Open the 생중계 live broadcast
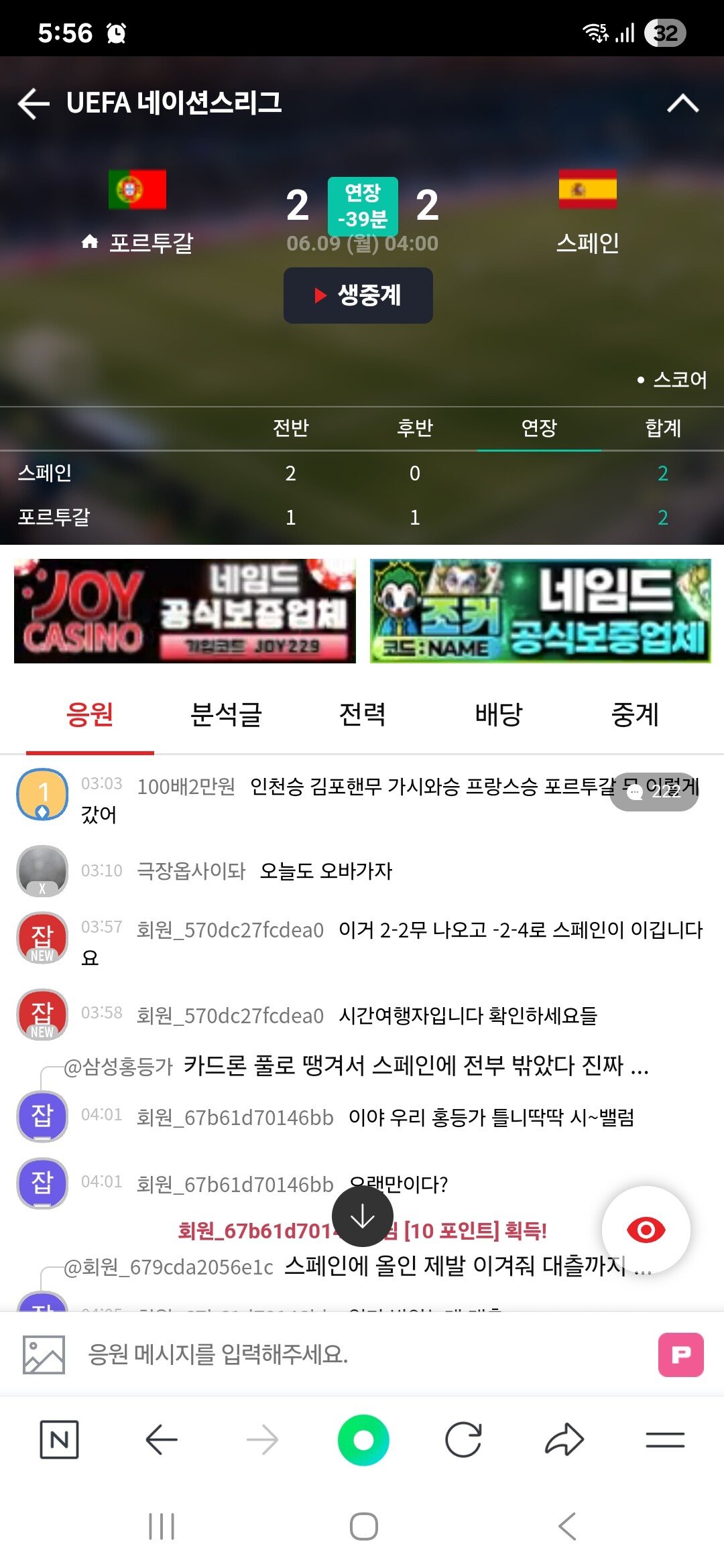The width and height of the screenshot is (724, 1568). [358, 296]
